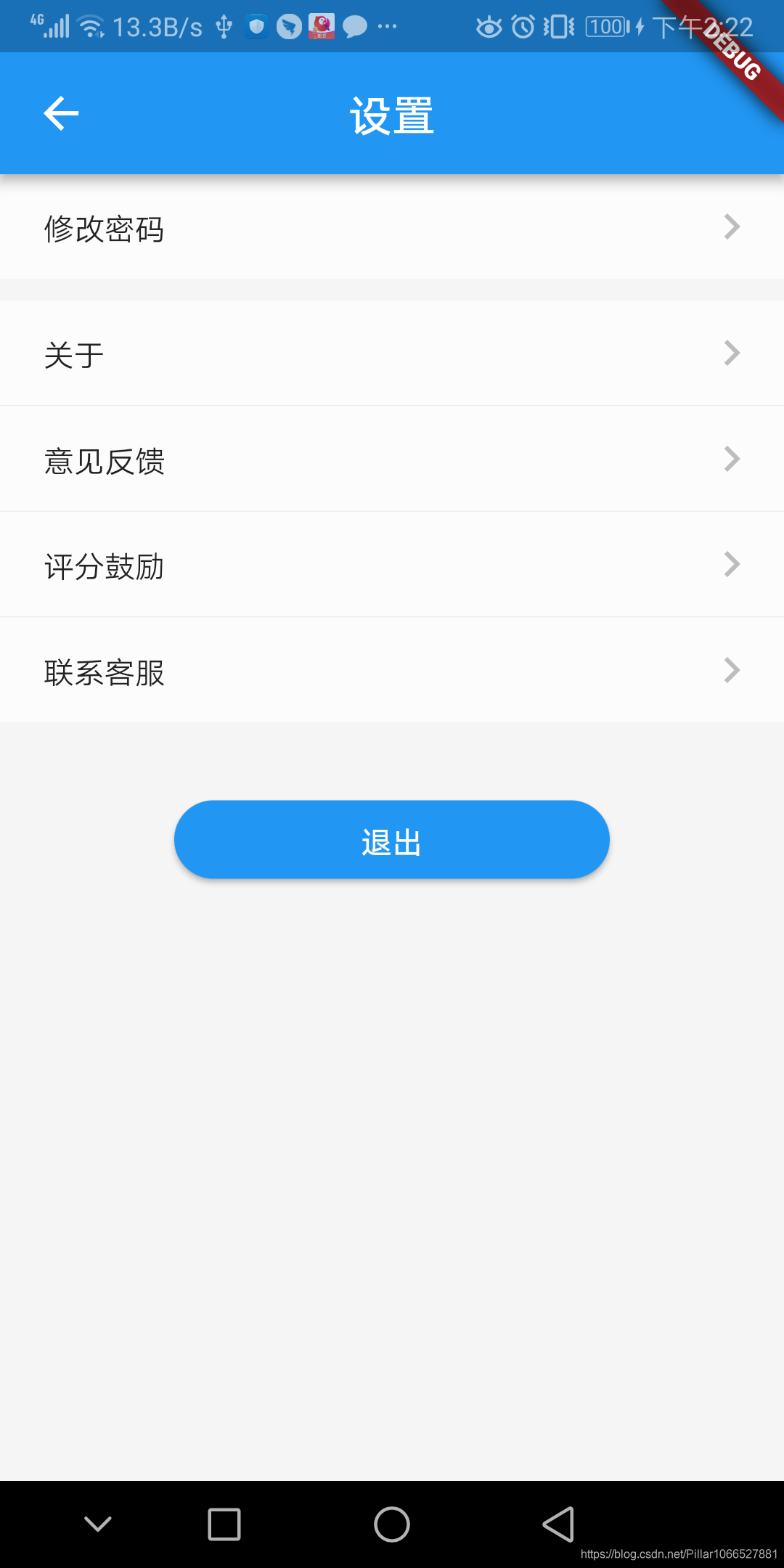Tap the blue shield notification icon
This screenshot has height=1568, width=784.
[x=256, y=26]
